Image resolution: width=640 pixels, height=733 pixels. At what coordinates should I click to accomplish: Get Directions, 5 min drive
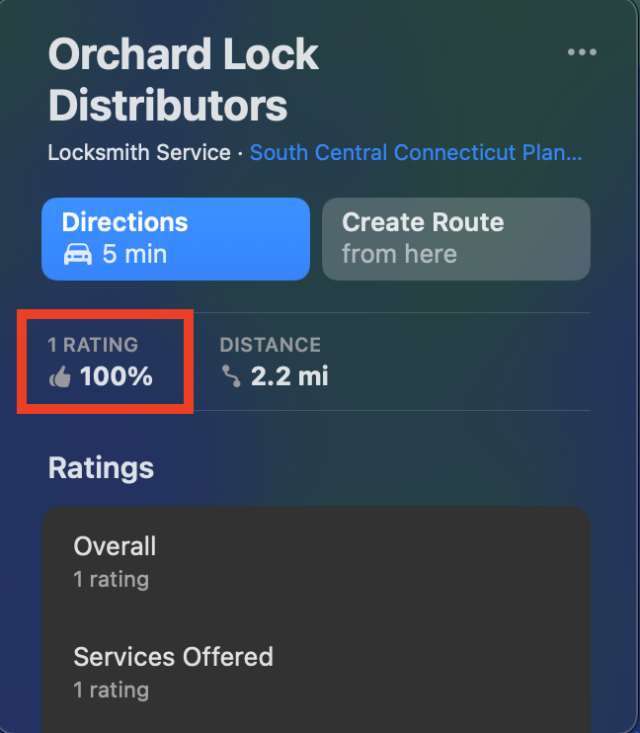click(176, 238)
